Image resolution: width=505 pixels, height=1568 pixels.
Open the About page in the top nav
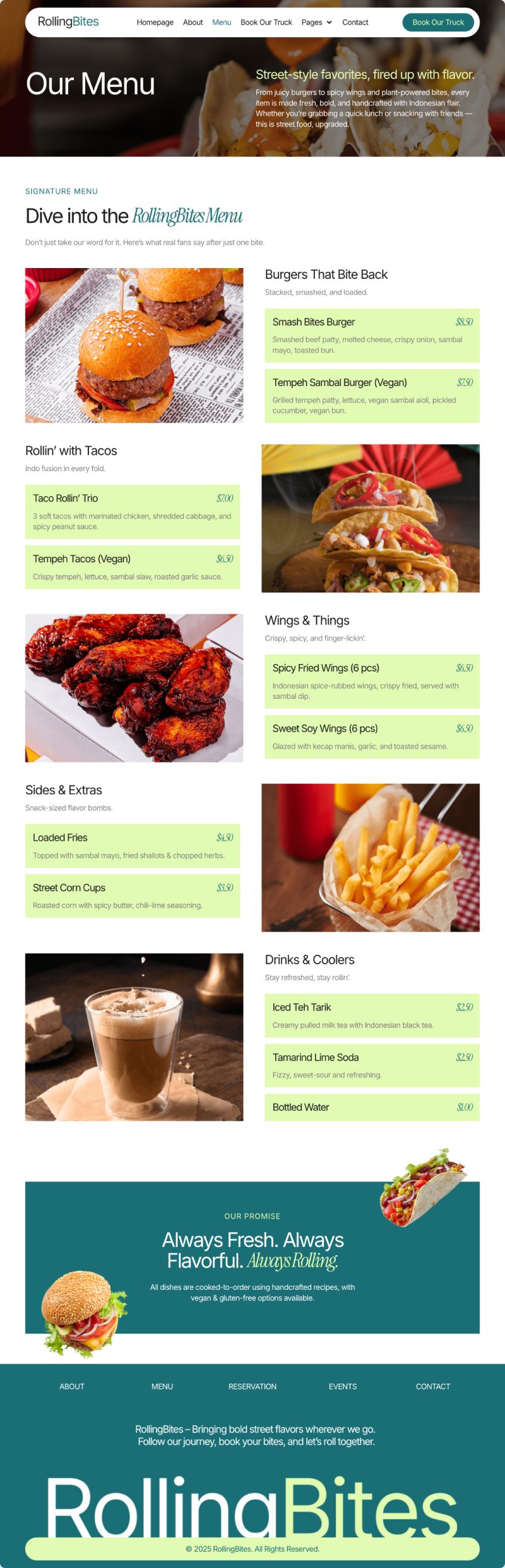[193, 22]
